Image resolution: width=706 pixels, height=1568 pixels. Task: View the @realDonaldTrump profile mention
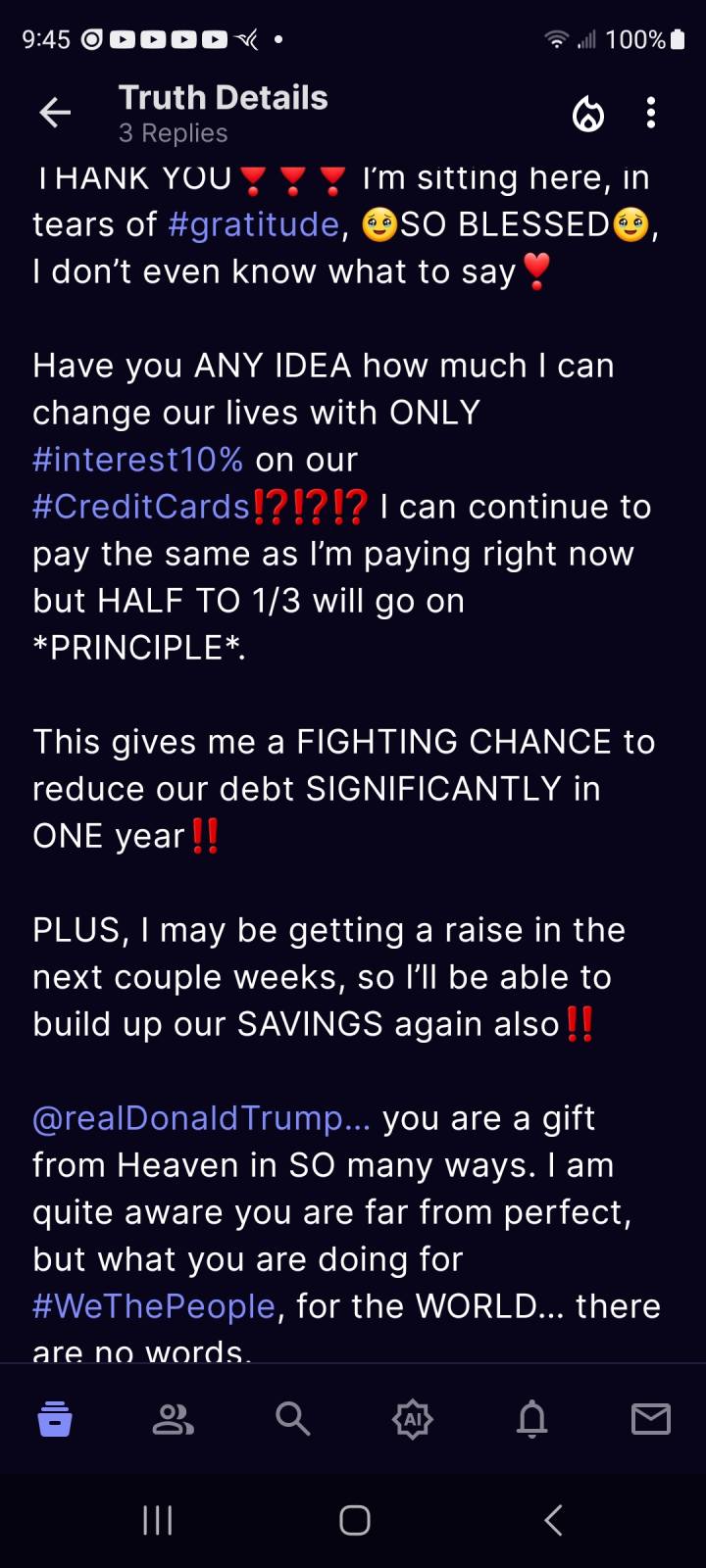coord(201,1118)
